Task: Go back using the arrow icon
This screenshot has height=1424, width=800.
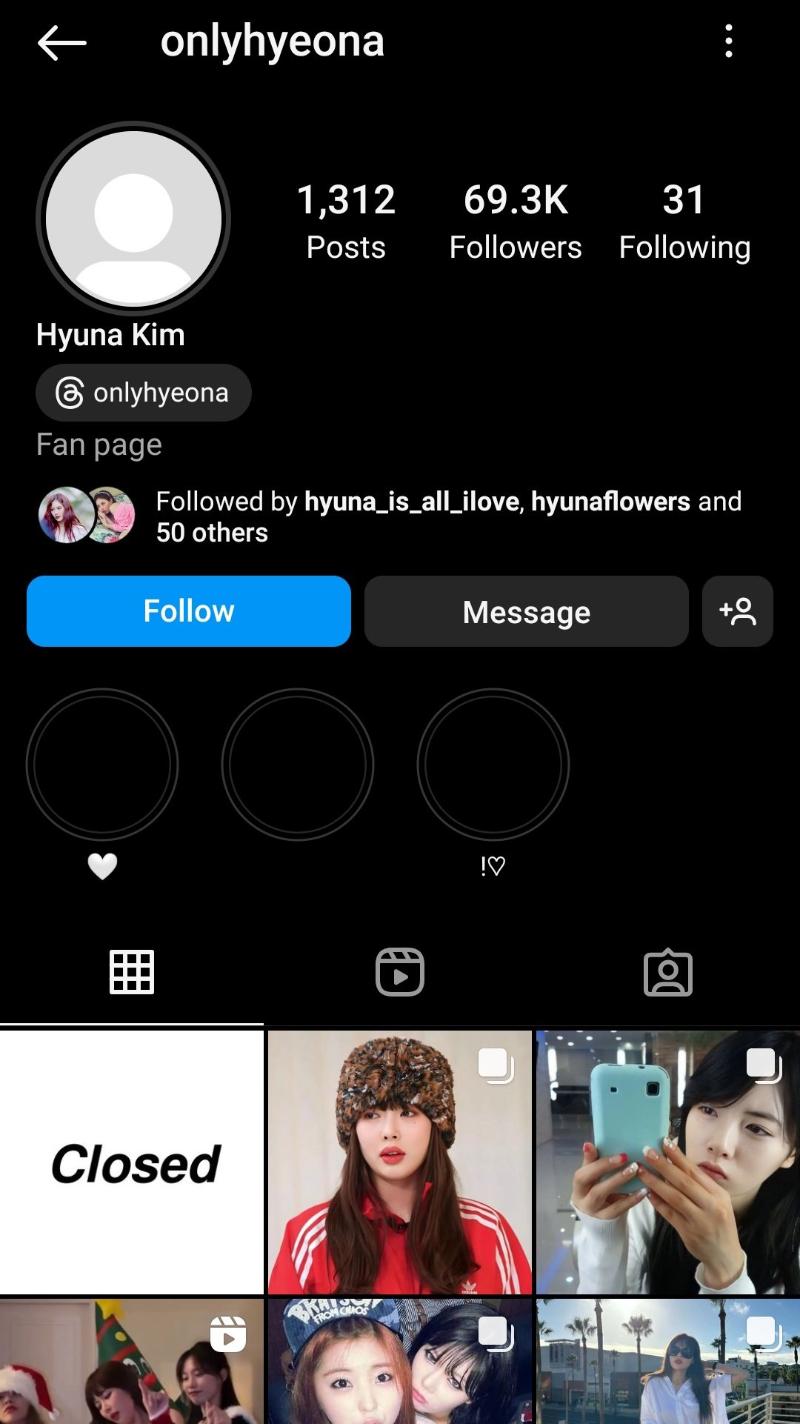Action: (62, 43)
